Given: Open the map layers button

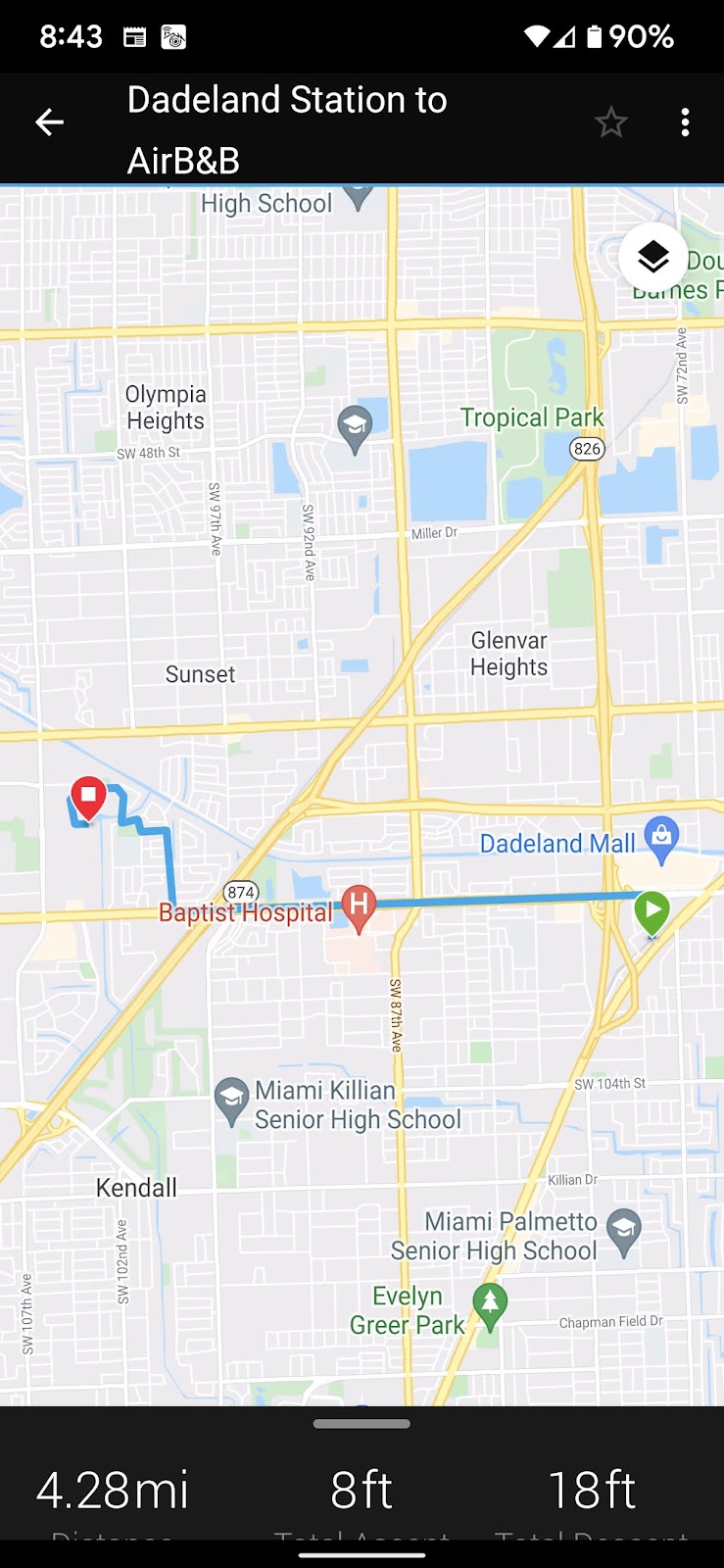Looking at the screenshot, I should (x=652, y=258).
